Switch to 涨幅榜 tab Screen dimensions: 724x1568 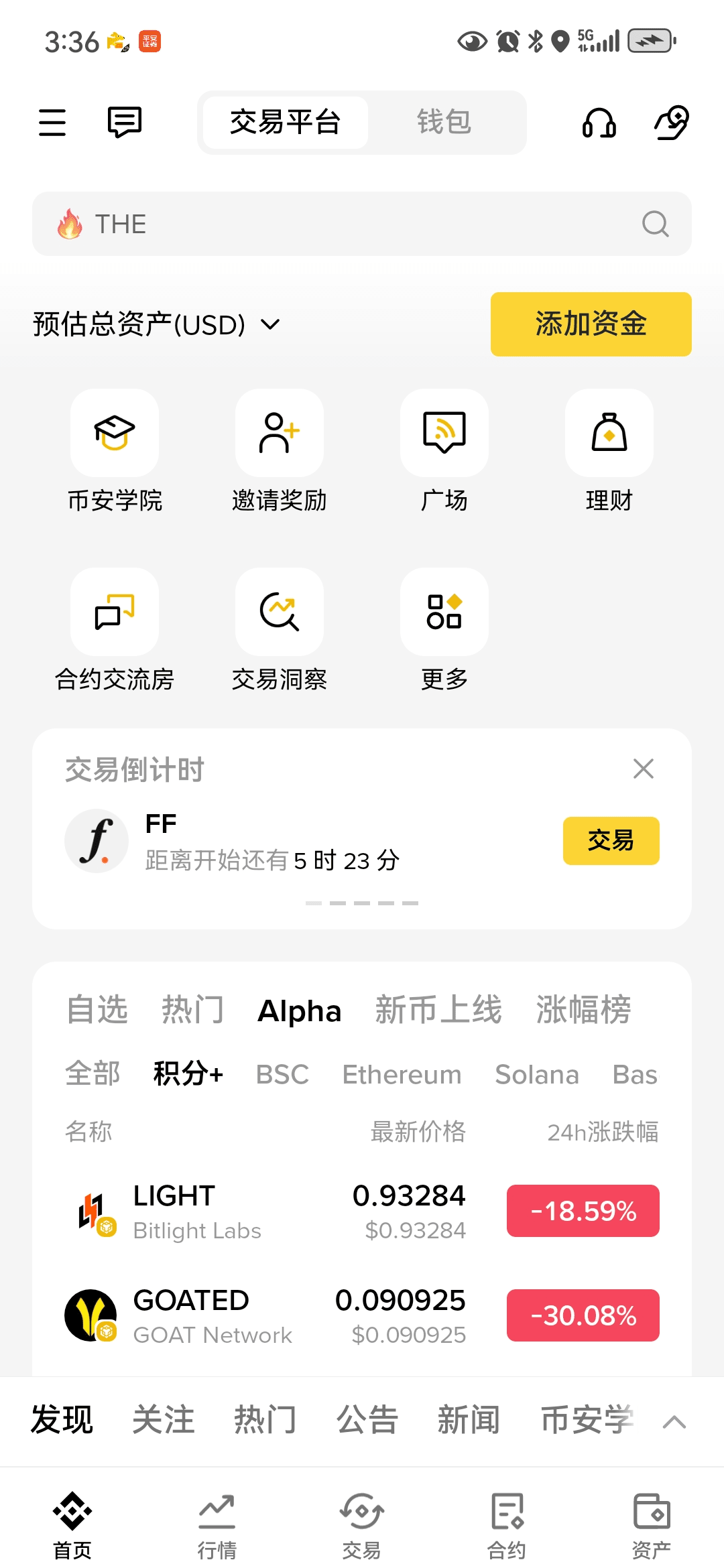[583, 1010]
